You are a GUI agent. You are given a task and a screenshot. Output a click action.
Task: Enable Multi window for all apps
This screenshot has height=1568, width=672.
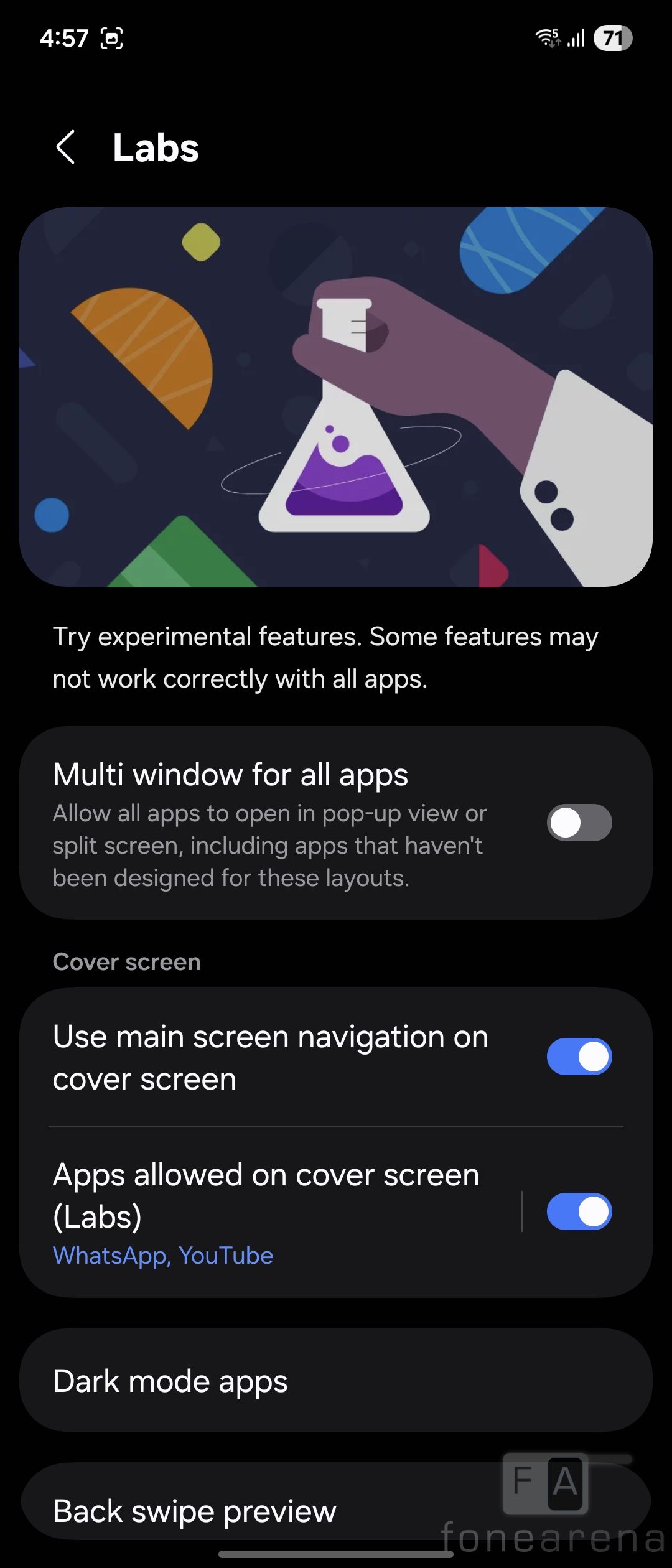(579, 823)
